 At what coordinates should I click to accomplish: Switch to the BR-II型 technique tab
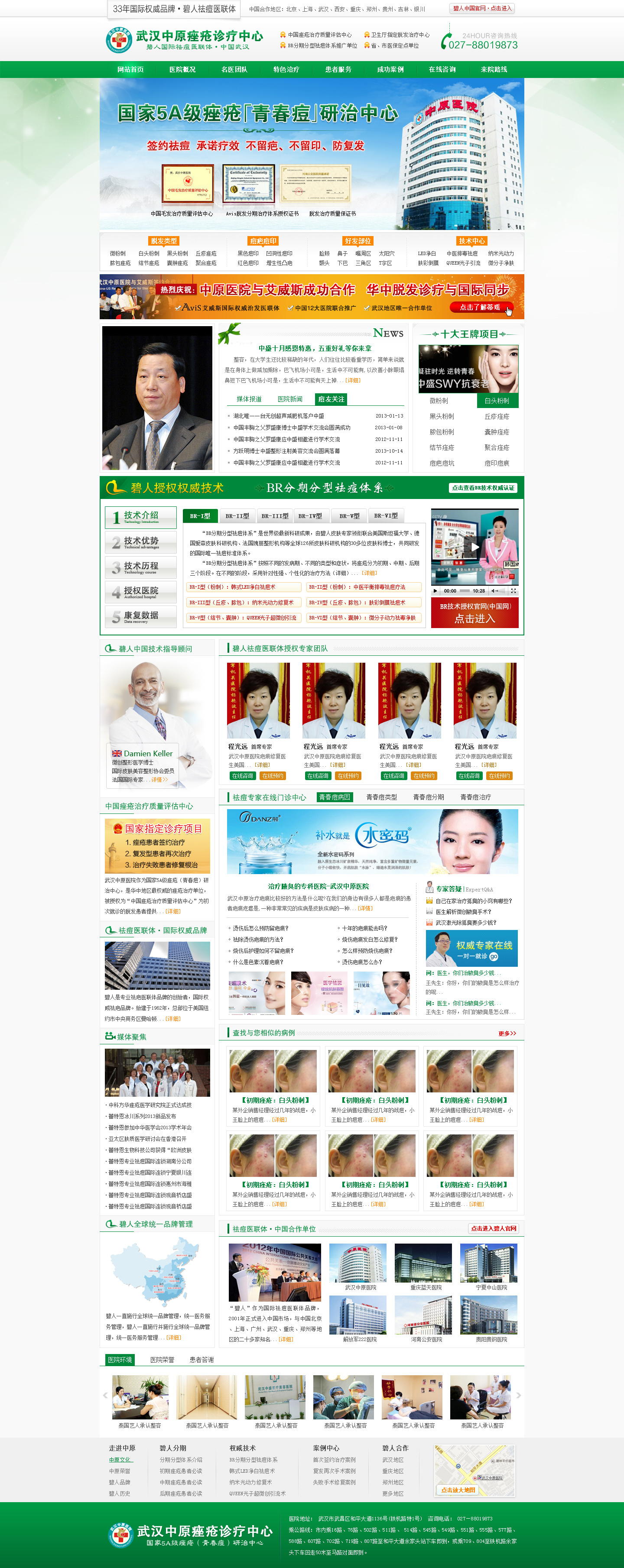point(237,516)
